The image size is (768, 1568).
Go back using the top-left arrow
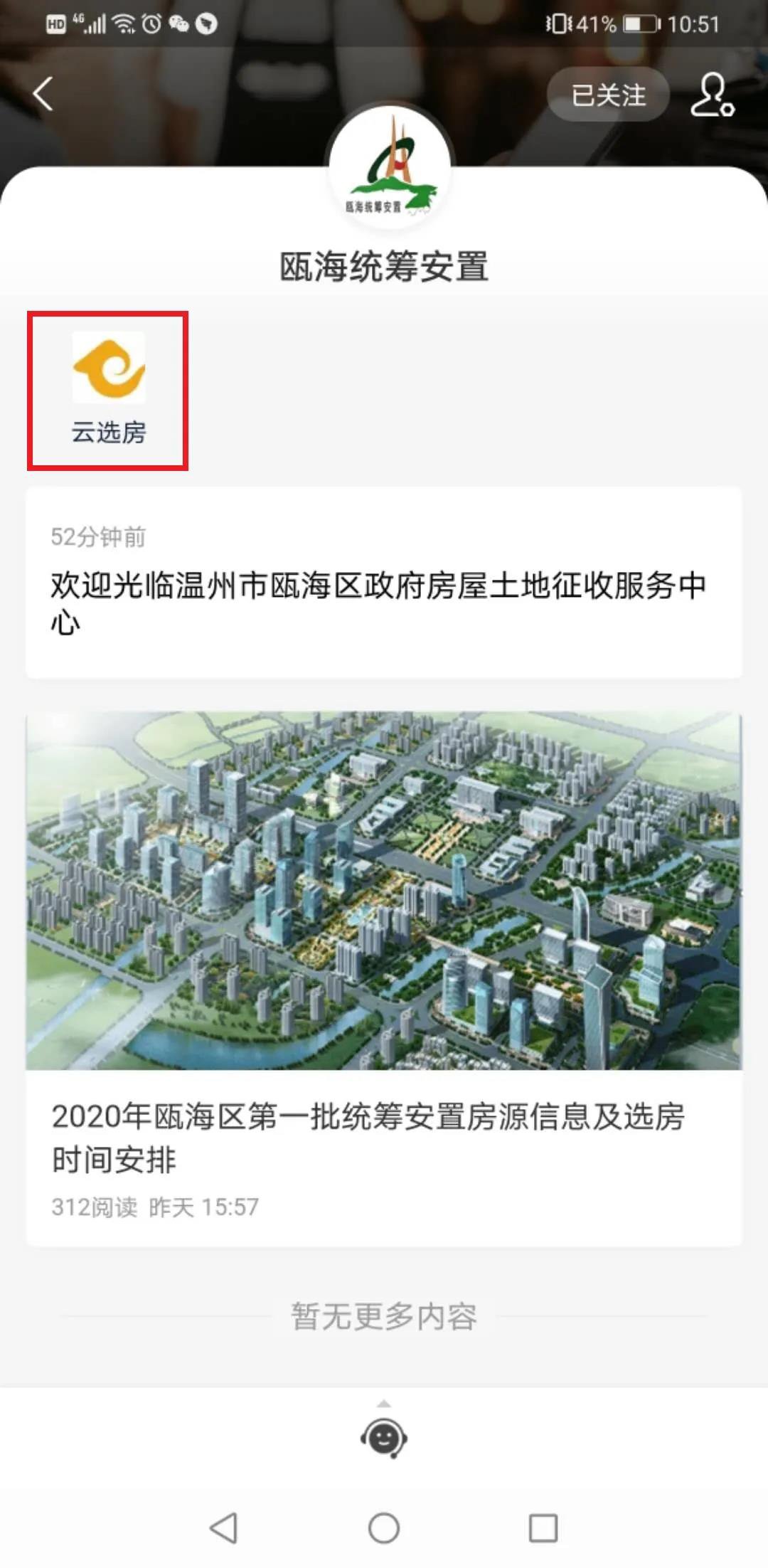[x=43, y=94]
